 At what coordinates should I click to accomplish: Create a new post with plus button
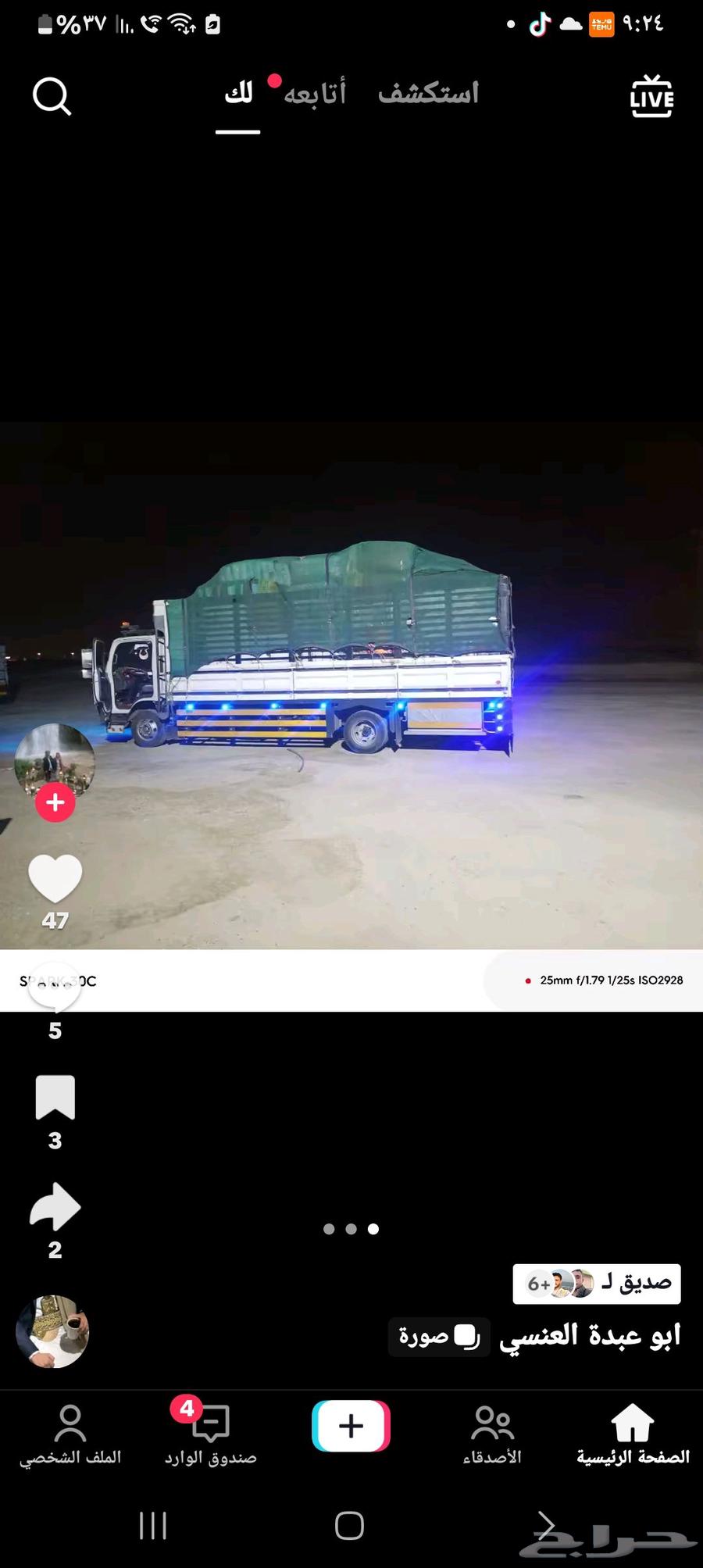[x=351, y=1426]
